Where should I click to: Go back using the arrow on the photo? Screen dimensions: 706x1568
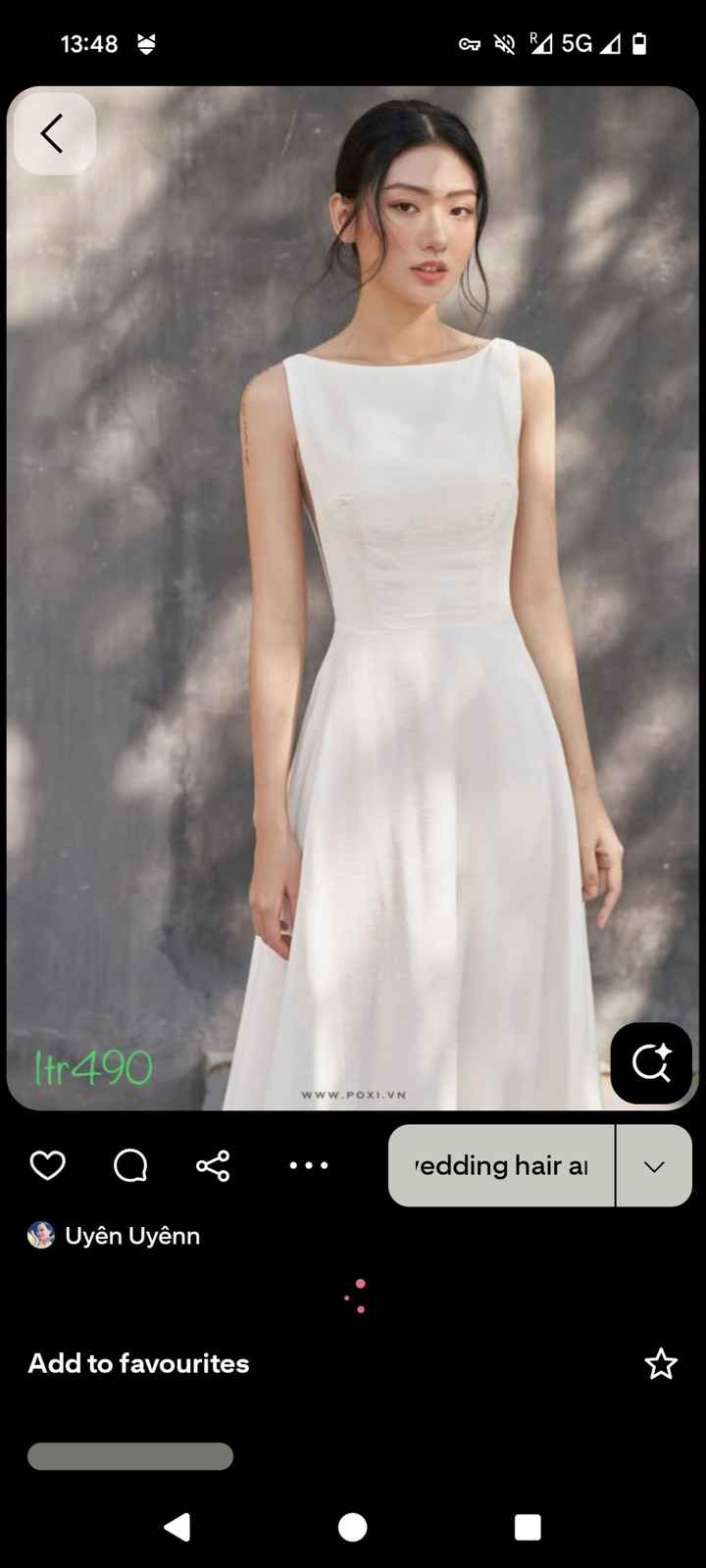click(x=54, y=134)
